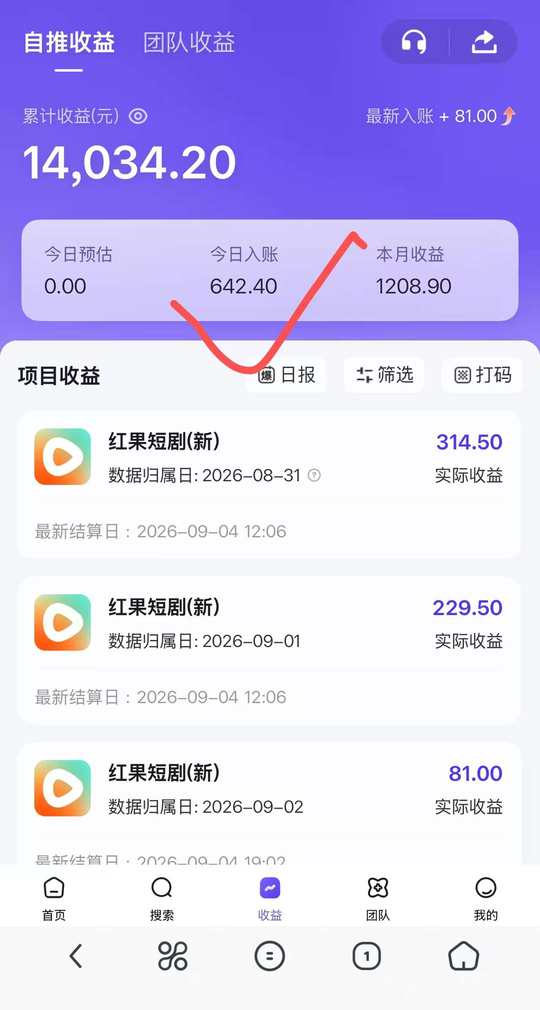Tap the help icon beside 2026-08-31

click(314, 476)
